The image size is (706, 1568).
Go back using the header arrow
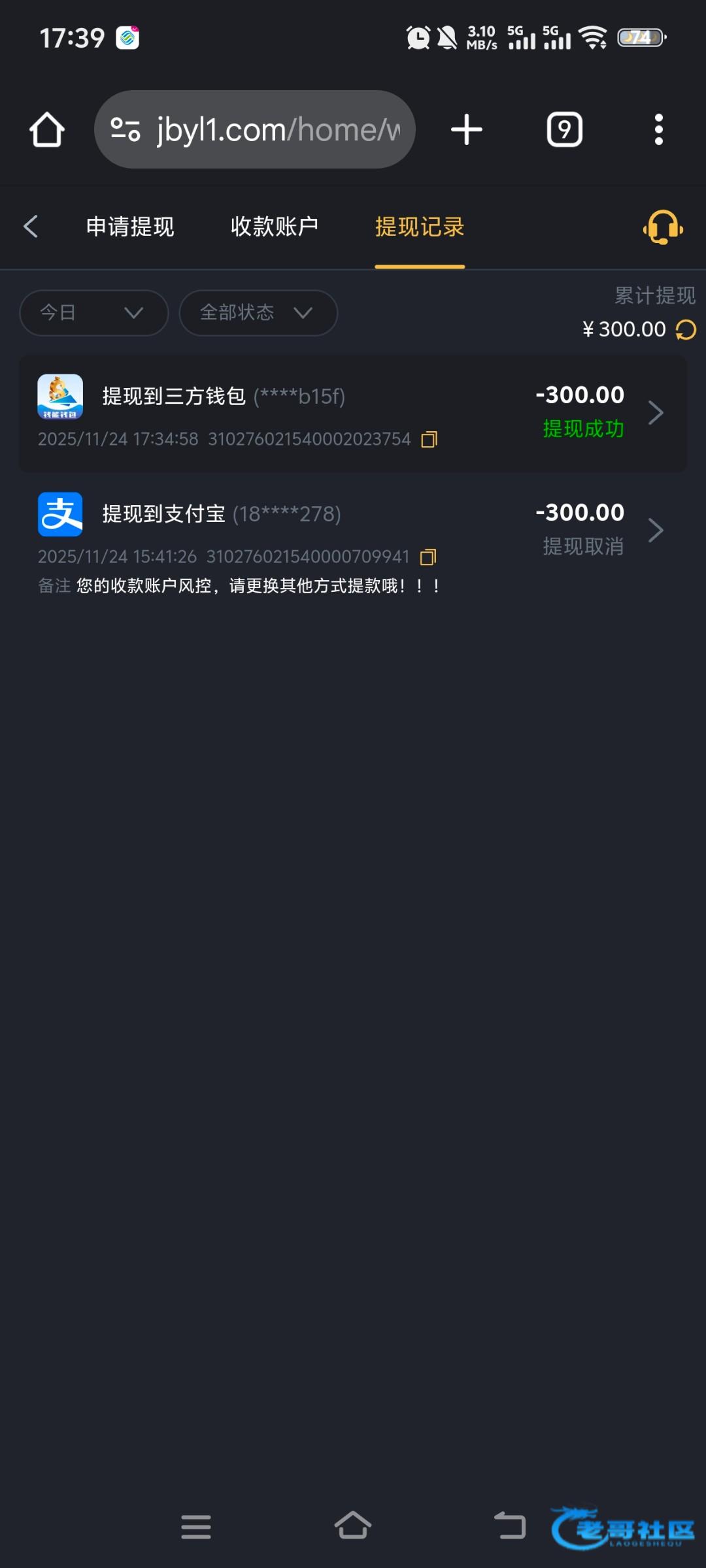coord(31,227)
